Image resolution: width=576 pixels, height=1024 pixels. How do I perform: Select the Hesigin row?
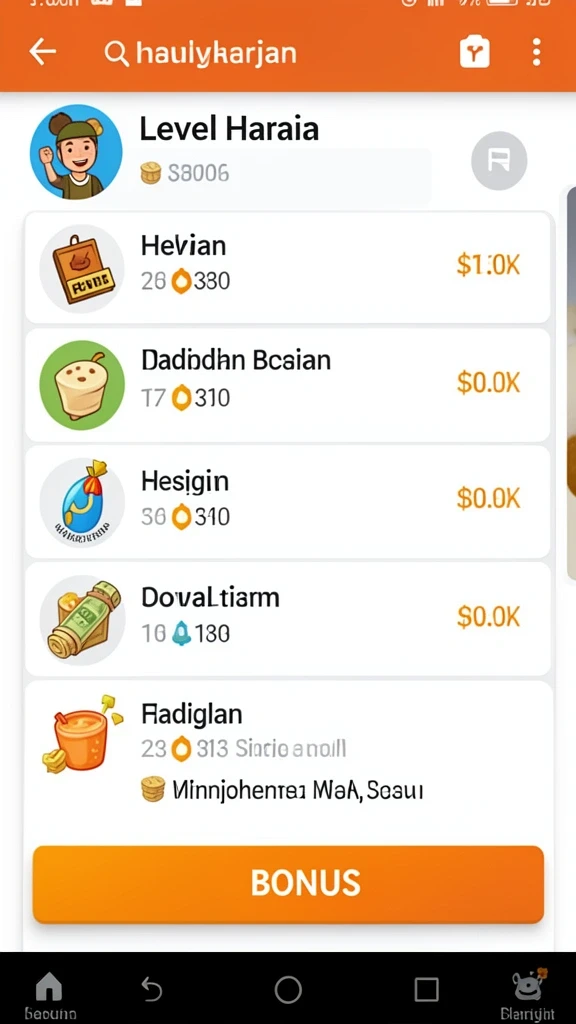(287, 502)
